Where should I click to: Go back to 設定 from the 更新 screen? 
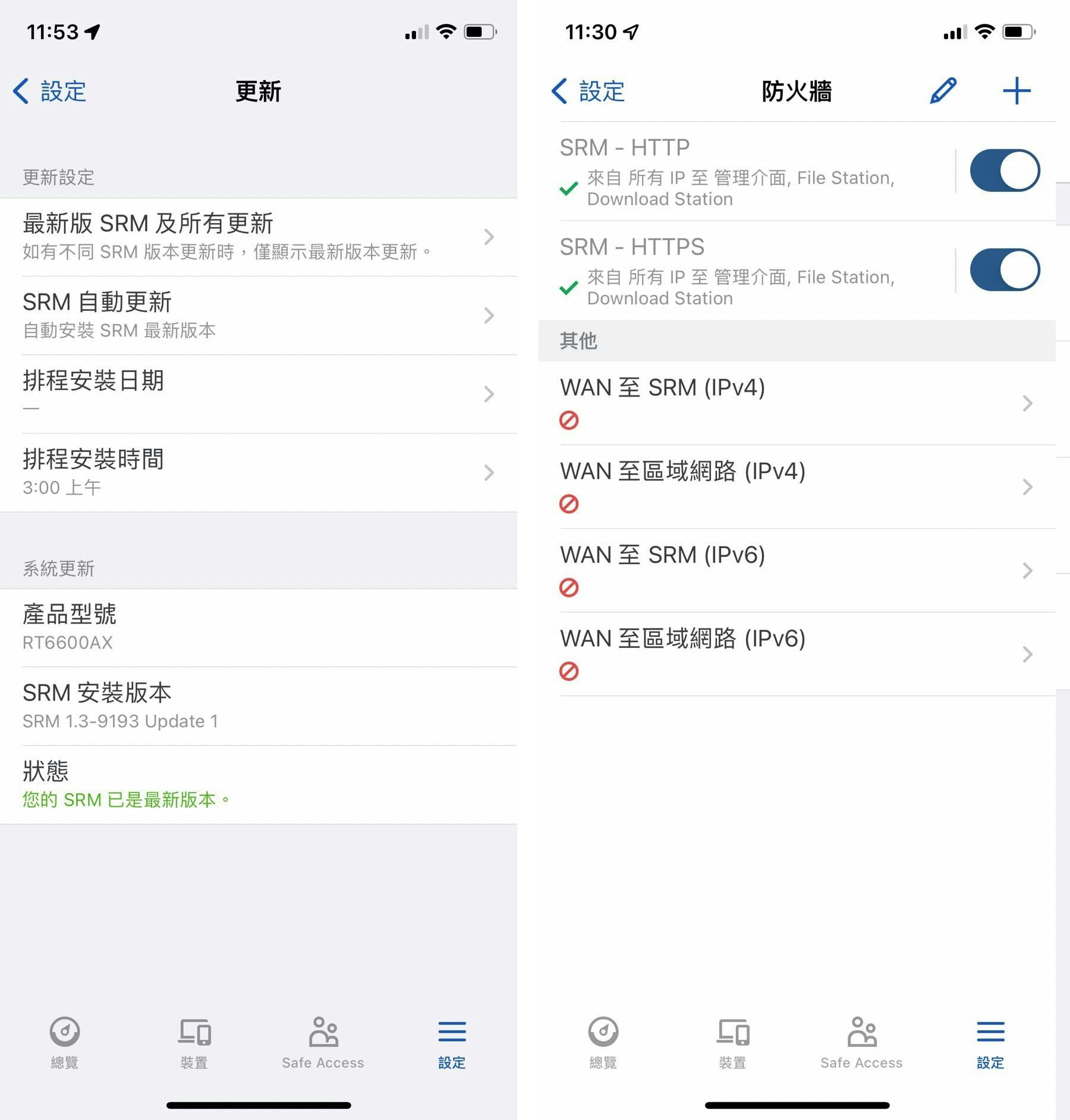51,92
